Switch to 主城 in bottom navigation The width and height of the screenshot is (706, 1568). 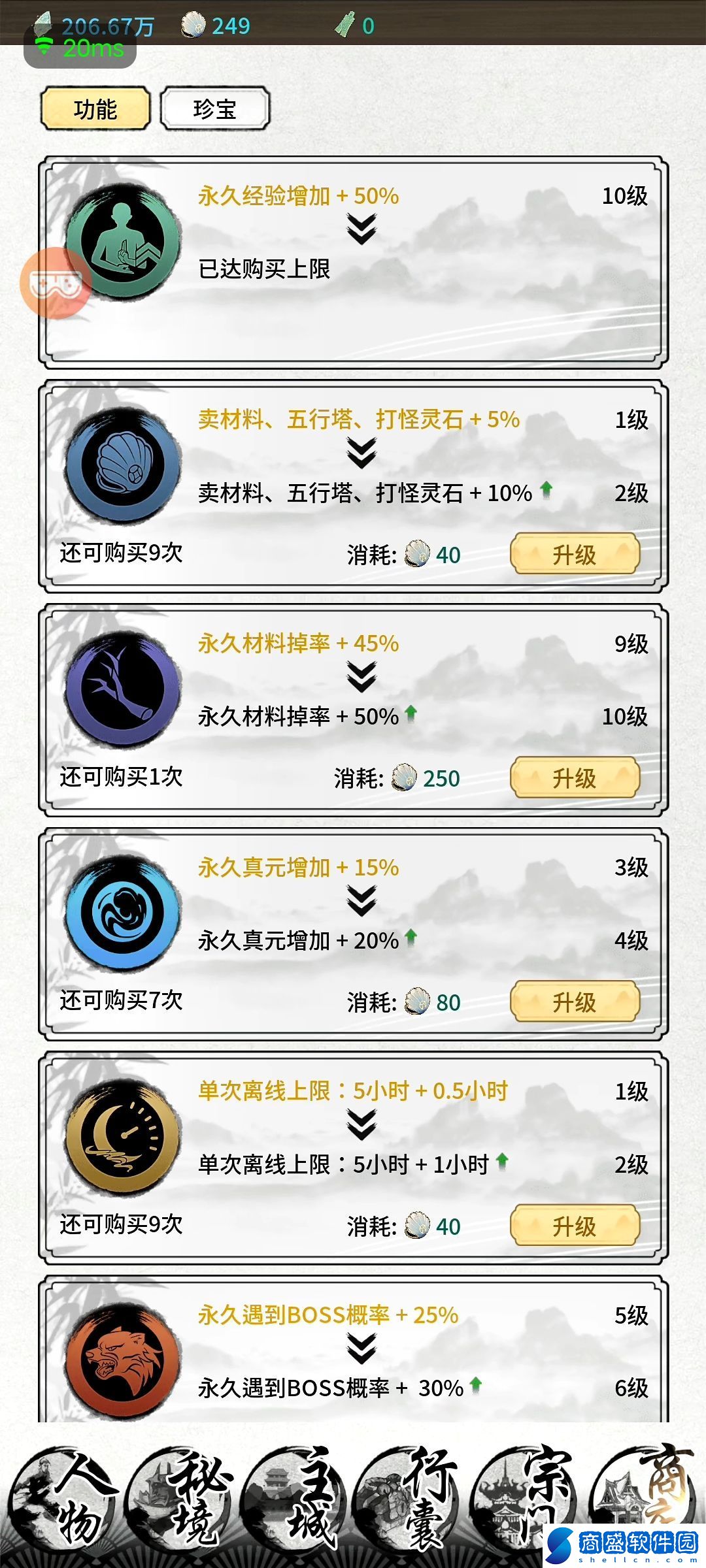[297, 1499]
